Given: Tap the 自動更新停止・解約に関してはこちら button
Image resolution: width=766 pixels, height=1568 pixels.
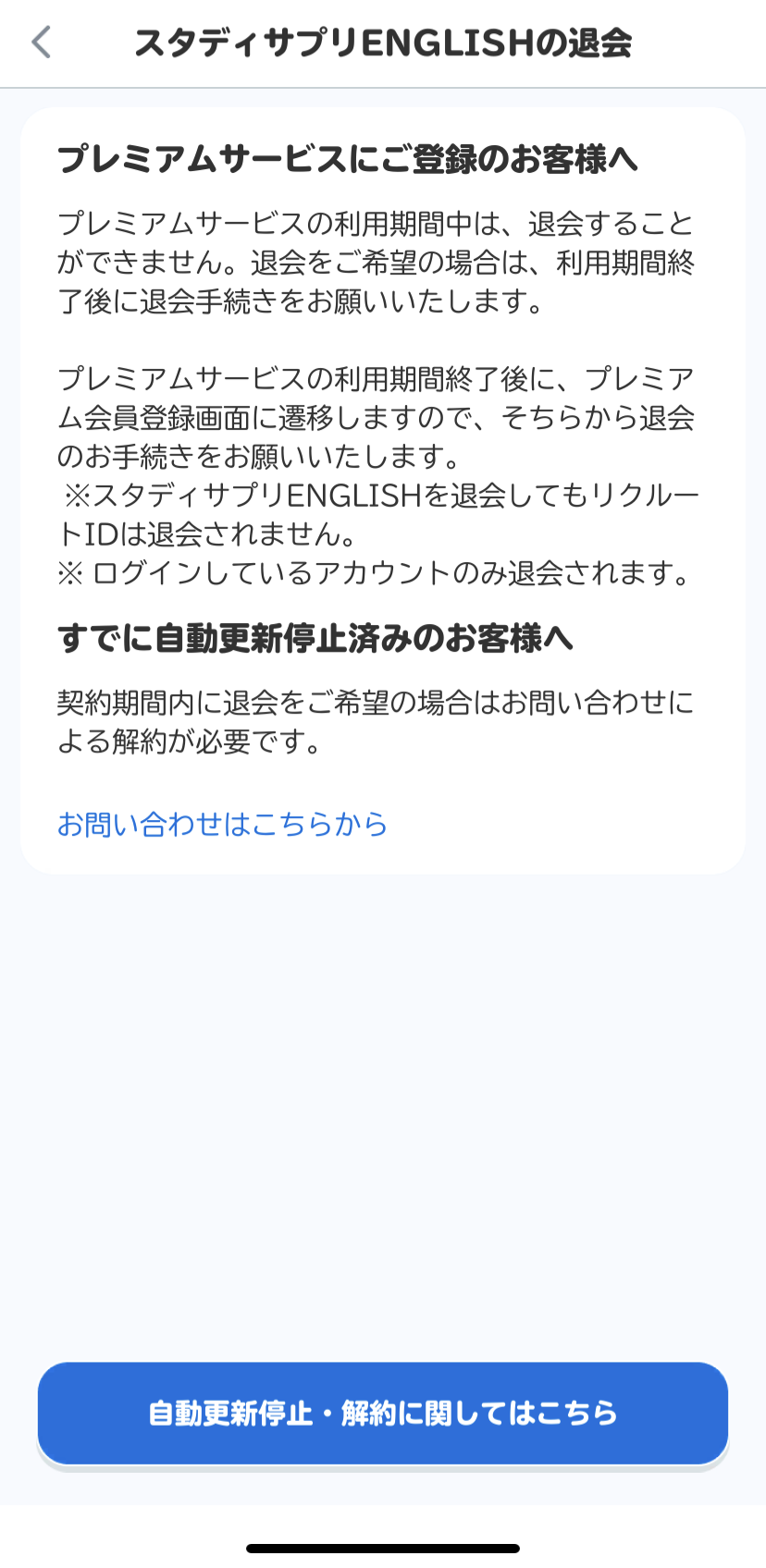Looking at the screenshot, I should click(383, 1413).
